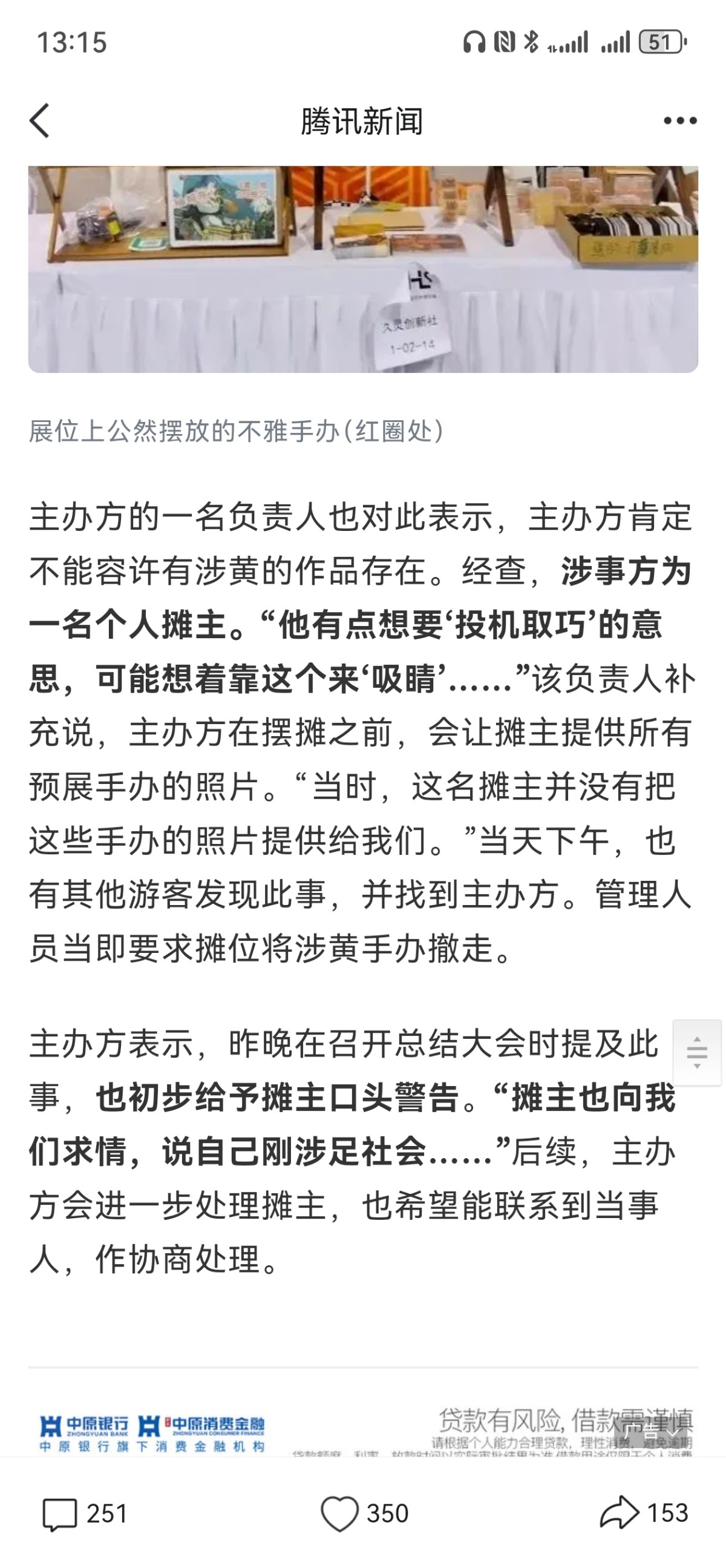Screen dimensions: 726x1568
Task: Open the three-dot overflow menu
Action: 680,120
